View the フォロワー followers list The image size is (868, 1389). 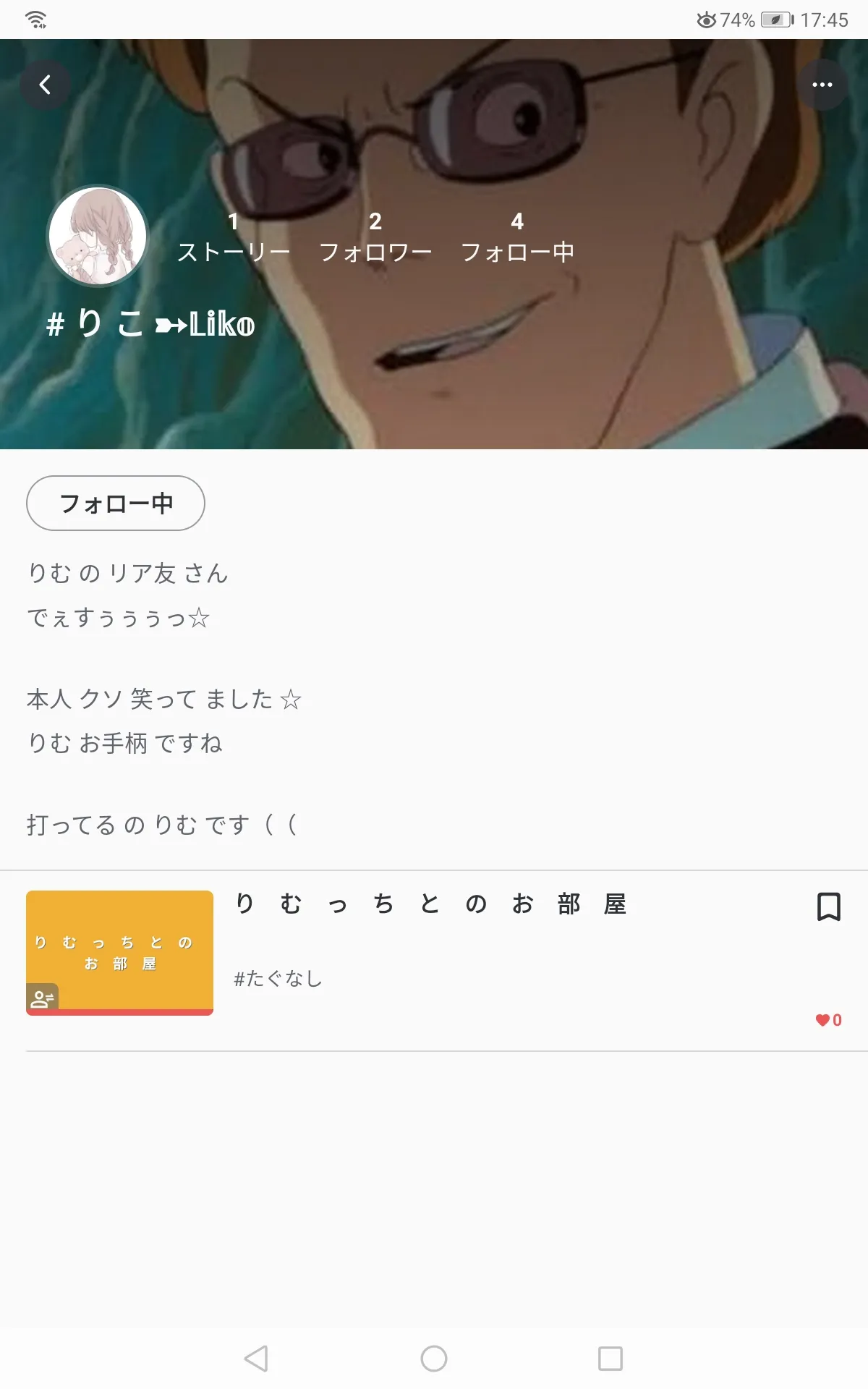tap(375, 237)
